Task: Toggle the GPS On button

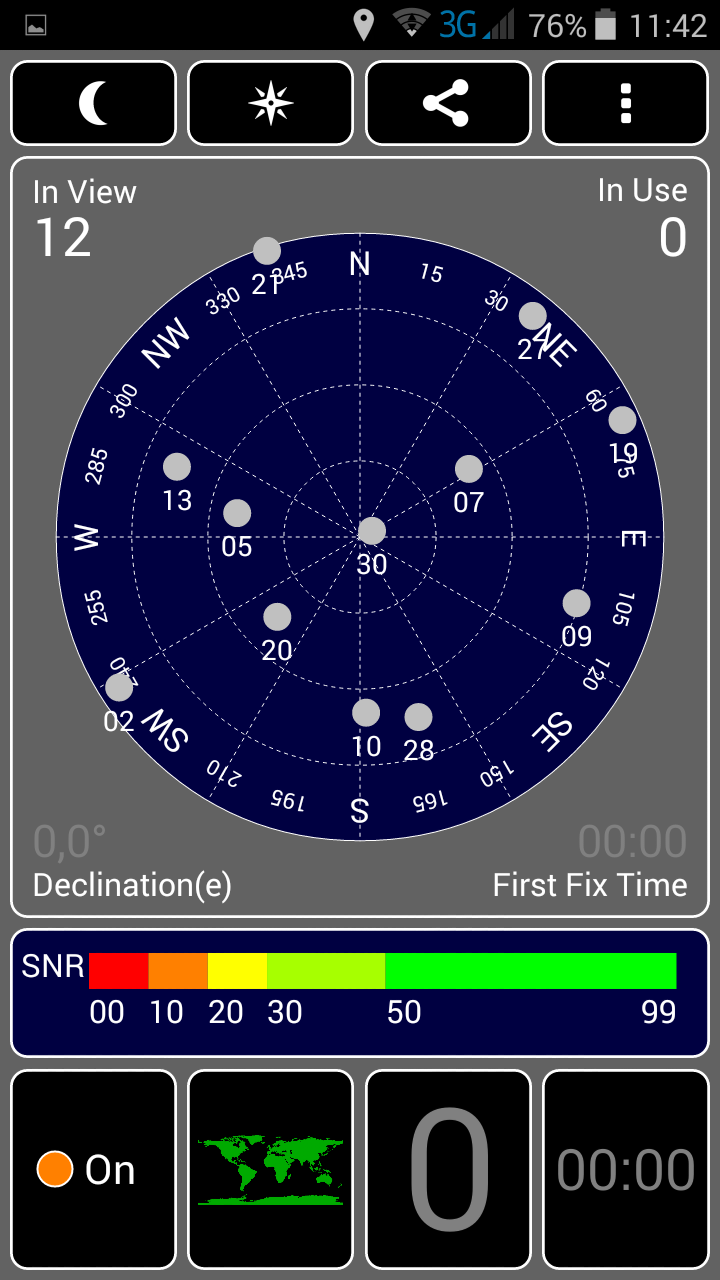Action: [94, 1170]
